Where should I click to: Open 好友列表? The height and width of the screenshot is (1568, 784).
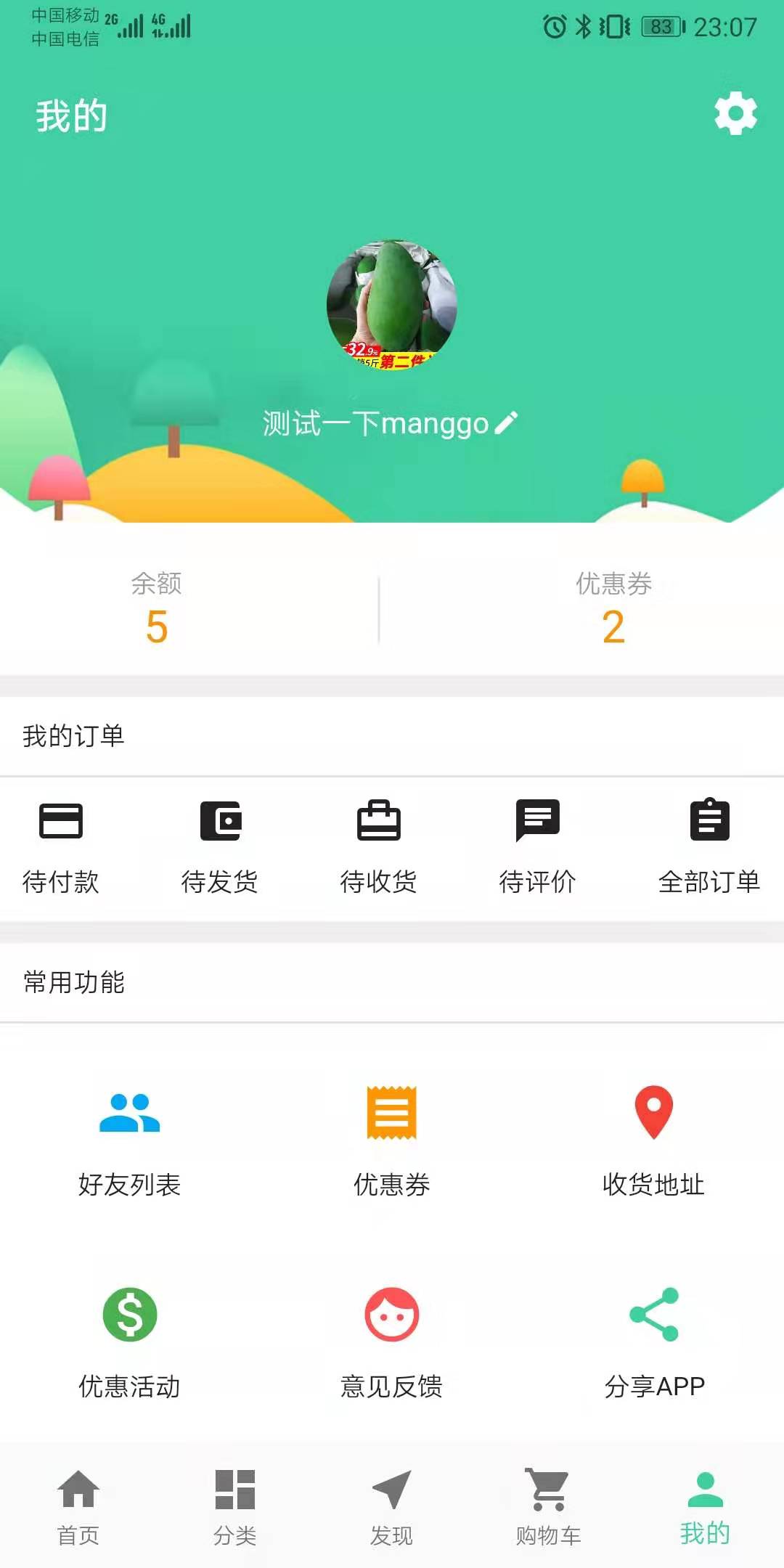coord(130,1141)
